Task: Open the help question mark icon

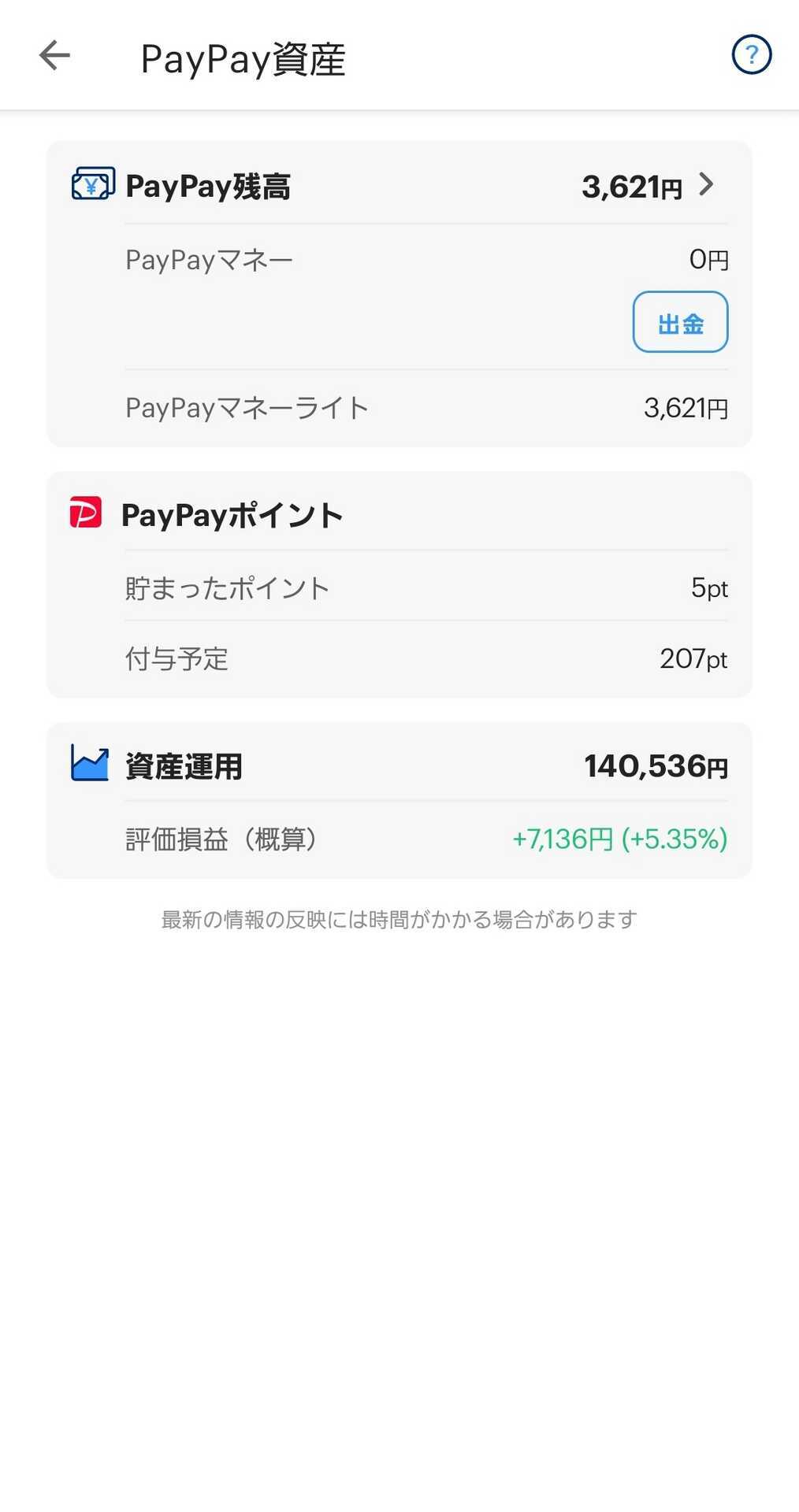Action: tap(751, 55)
